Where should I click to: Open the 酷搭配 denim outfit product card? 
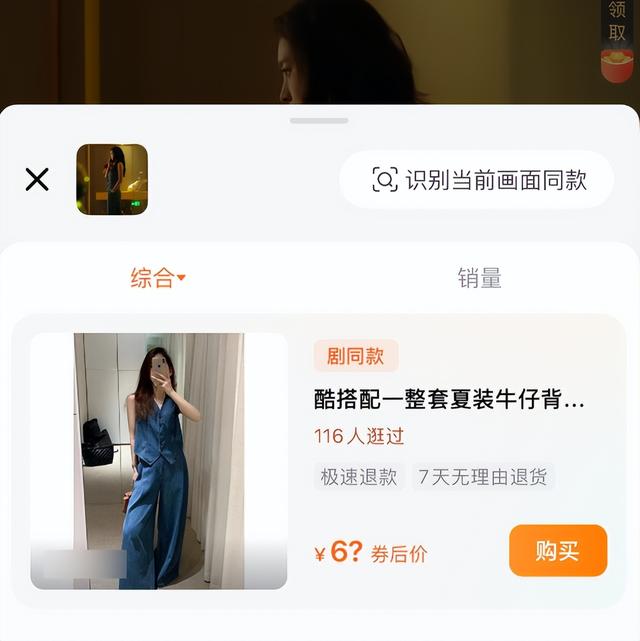[x=448, y=400]
